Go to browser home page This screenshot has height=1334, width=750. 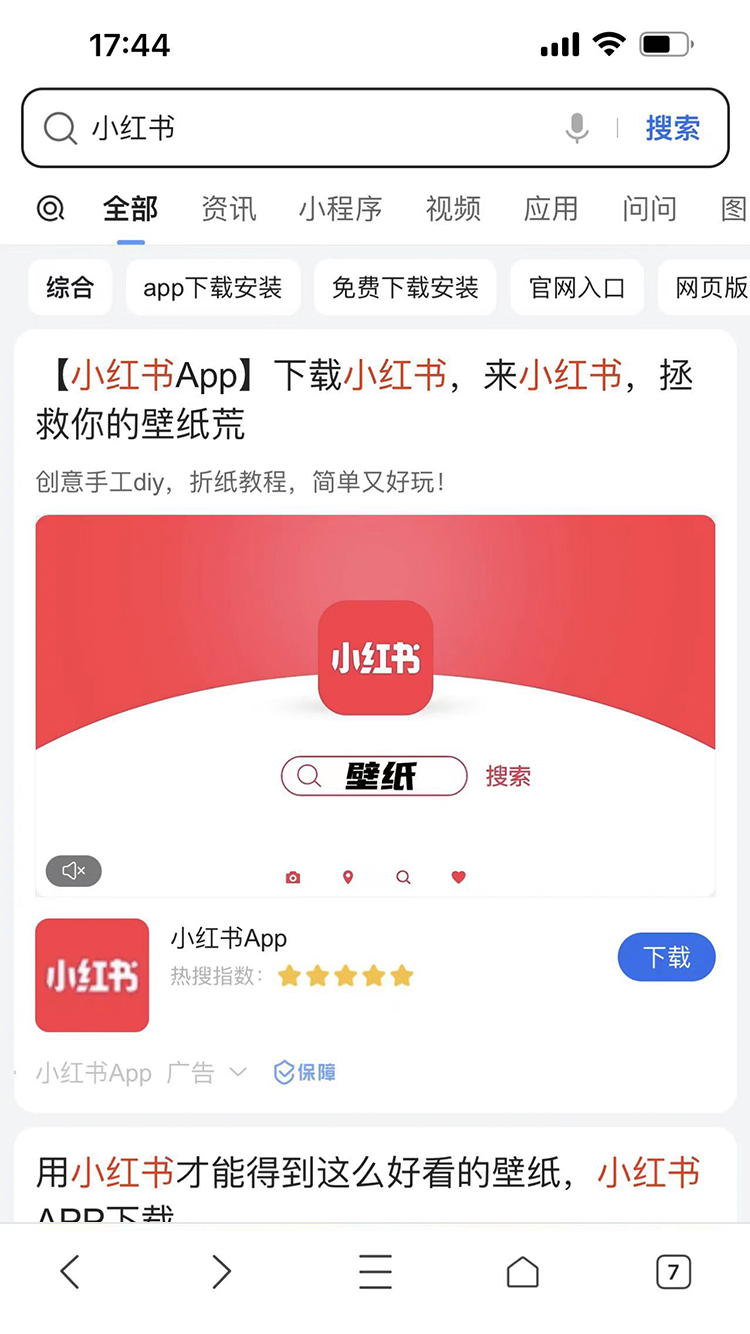pos(522,1272)
